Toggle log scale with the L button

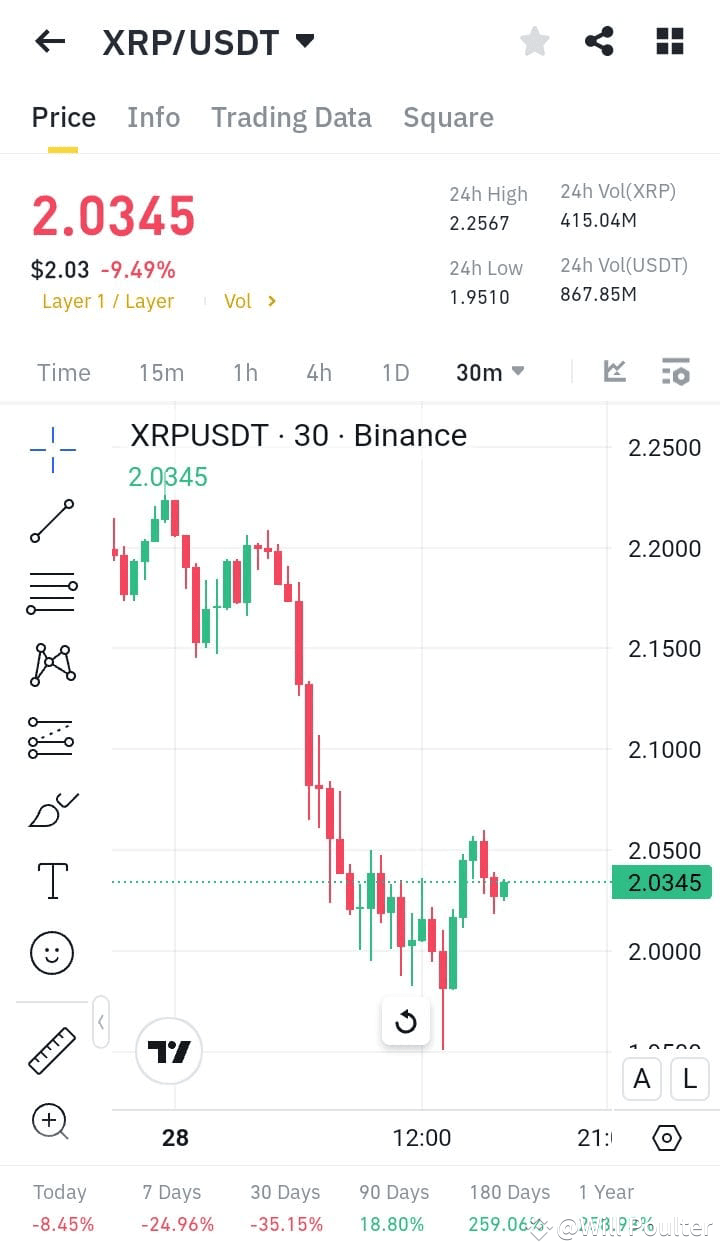[689, 1079]
